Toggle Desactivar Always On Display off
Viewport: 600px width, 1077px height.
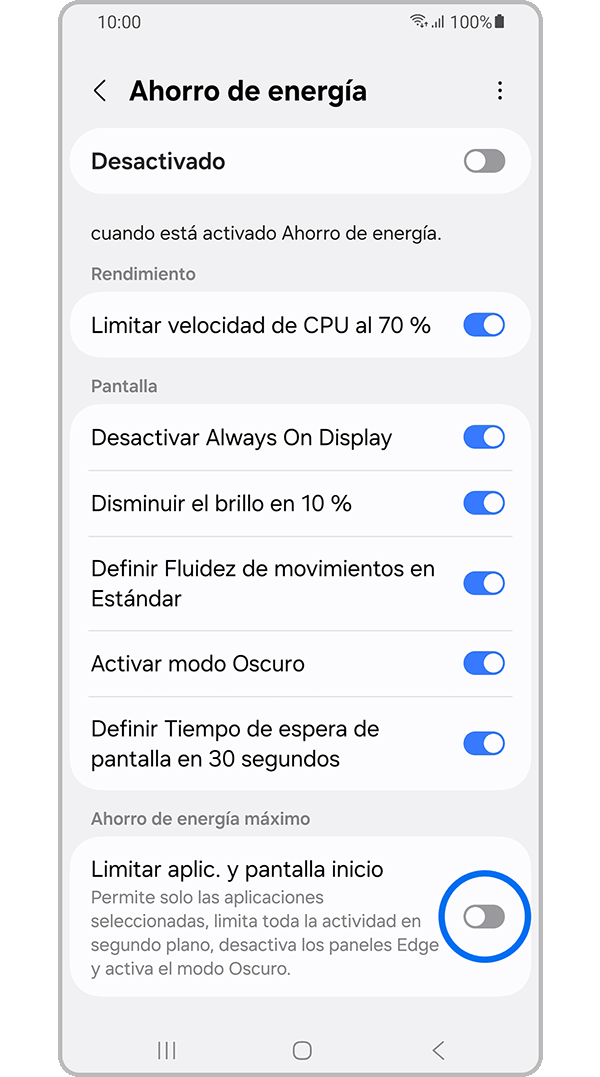[484, 437]
